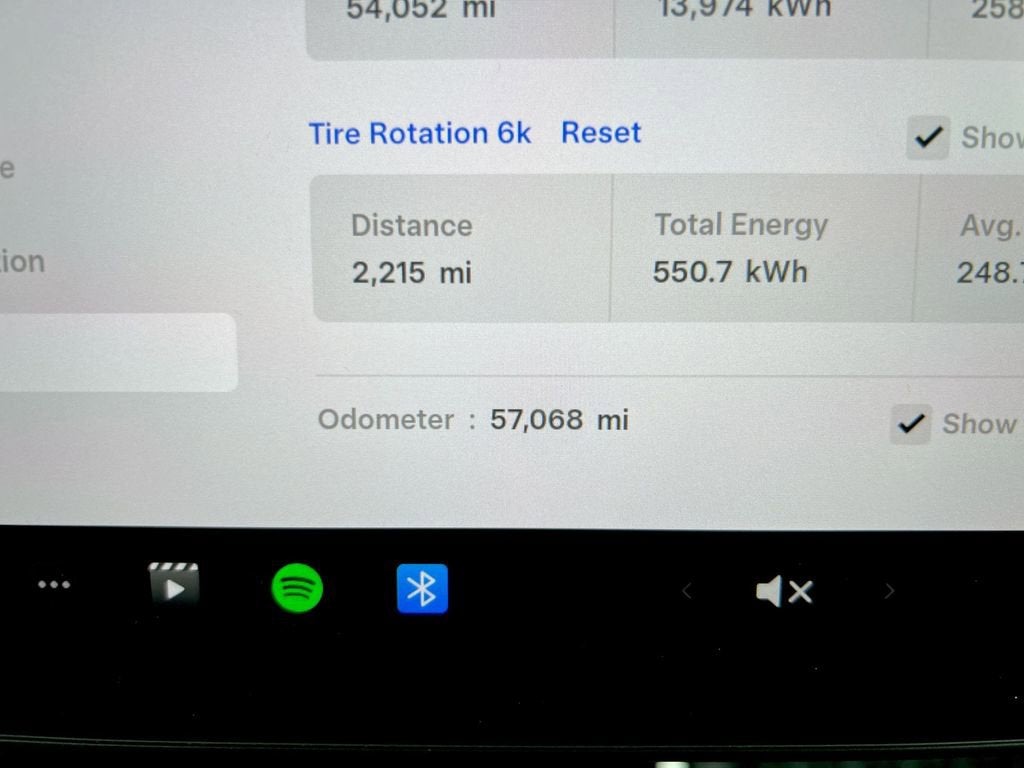Open Bluetooth settings
The width and height of the screenshot is (1024, 768).
422,589
